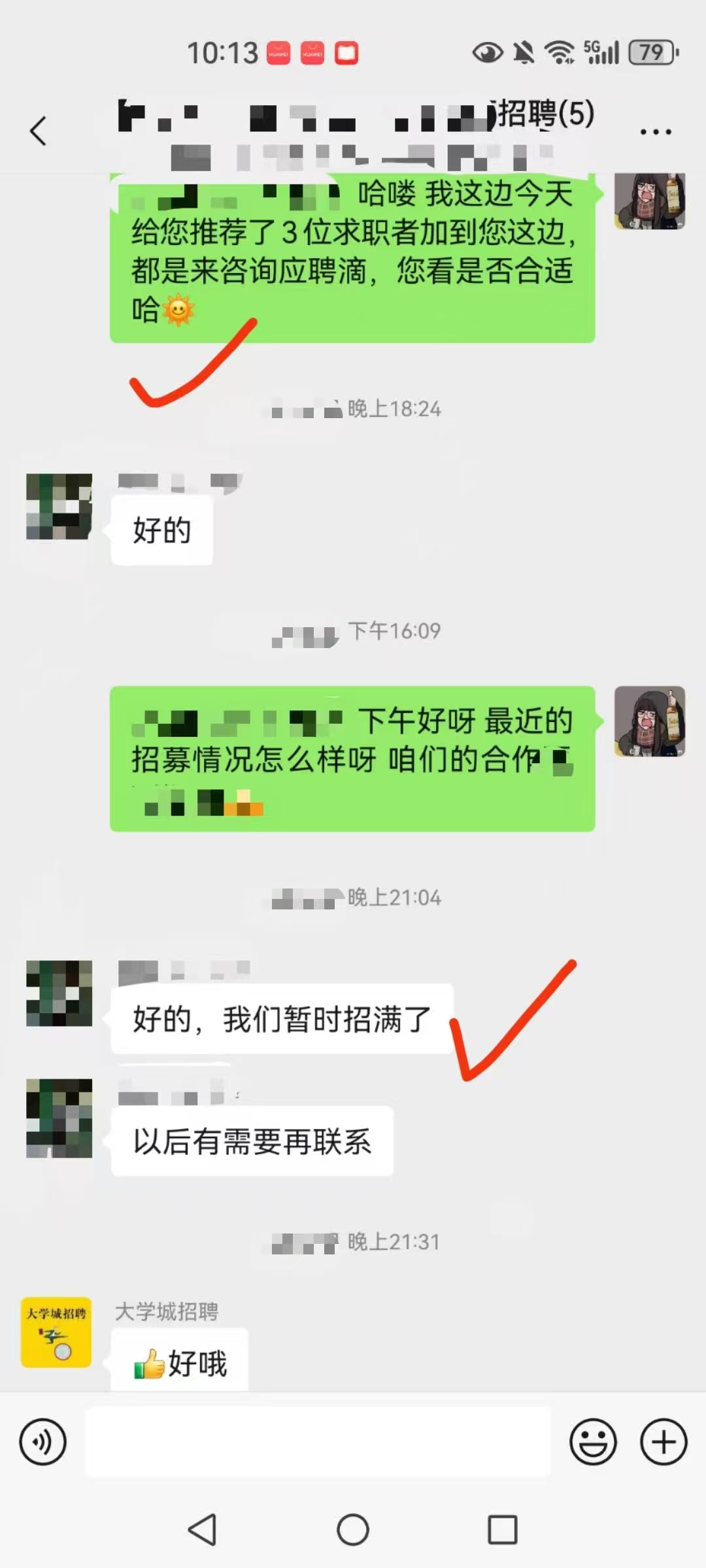Open the three-dot chat info menu

coord(655,131)
